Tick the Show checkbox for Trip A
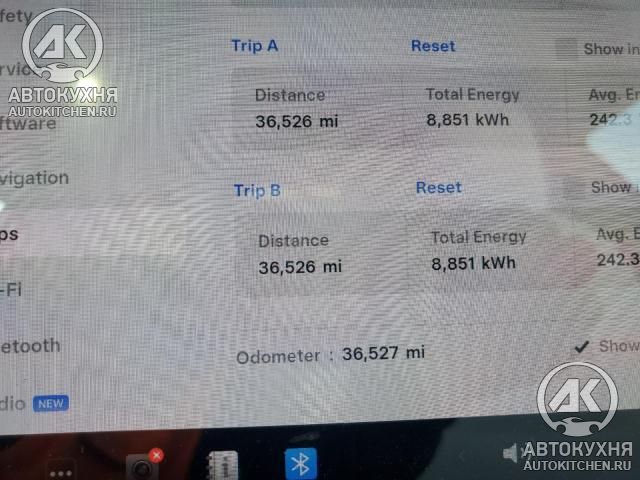The image size is (640, 480). 566,48
